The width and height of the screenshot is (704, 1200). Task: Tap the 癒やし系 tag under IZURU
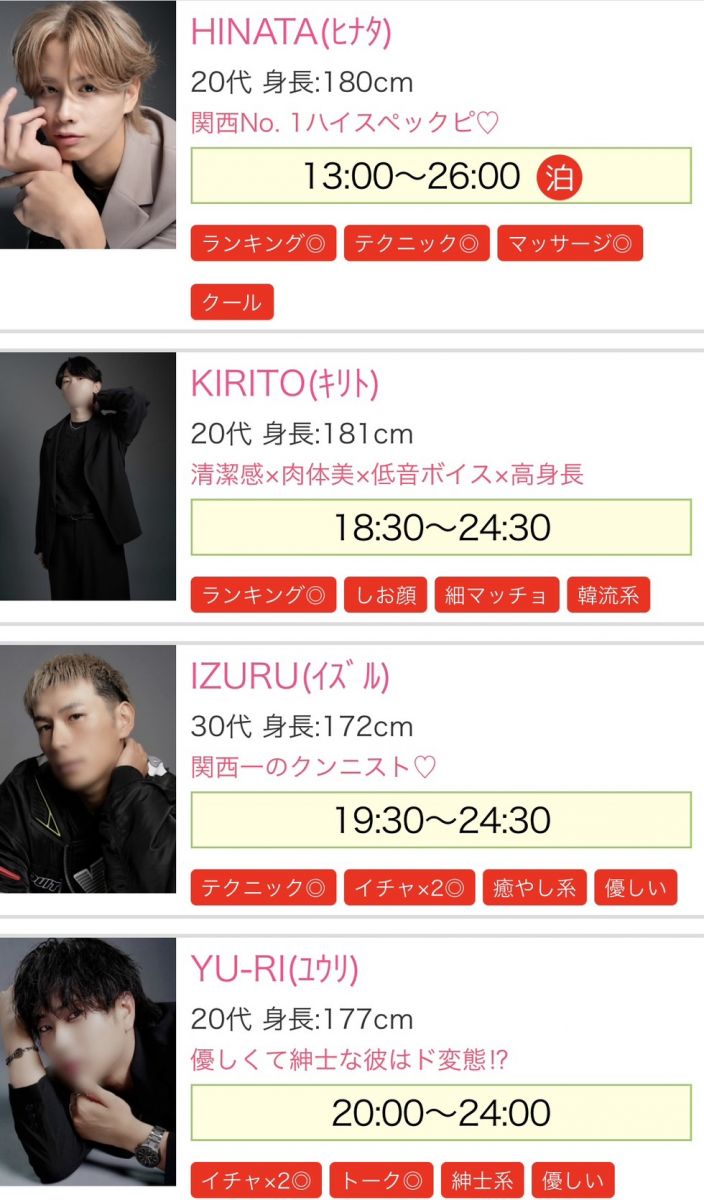pyautogui.click(x=534, y=888)
